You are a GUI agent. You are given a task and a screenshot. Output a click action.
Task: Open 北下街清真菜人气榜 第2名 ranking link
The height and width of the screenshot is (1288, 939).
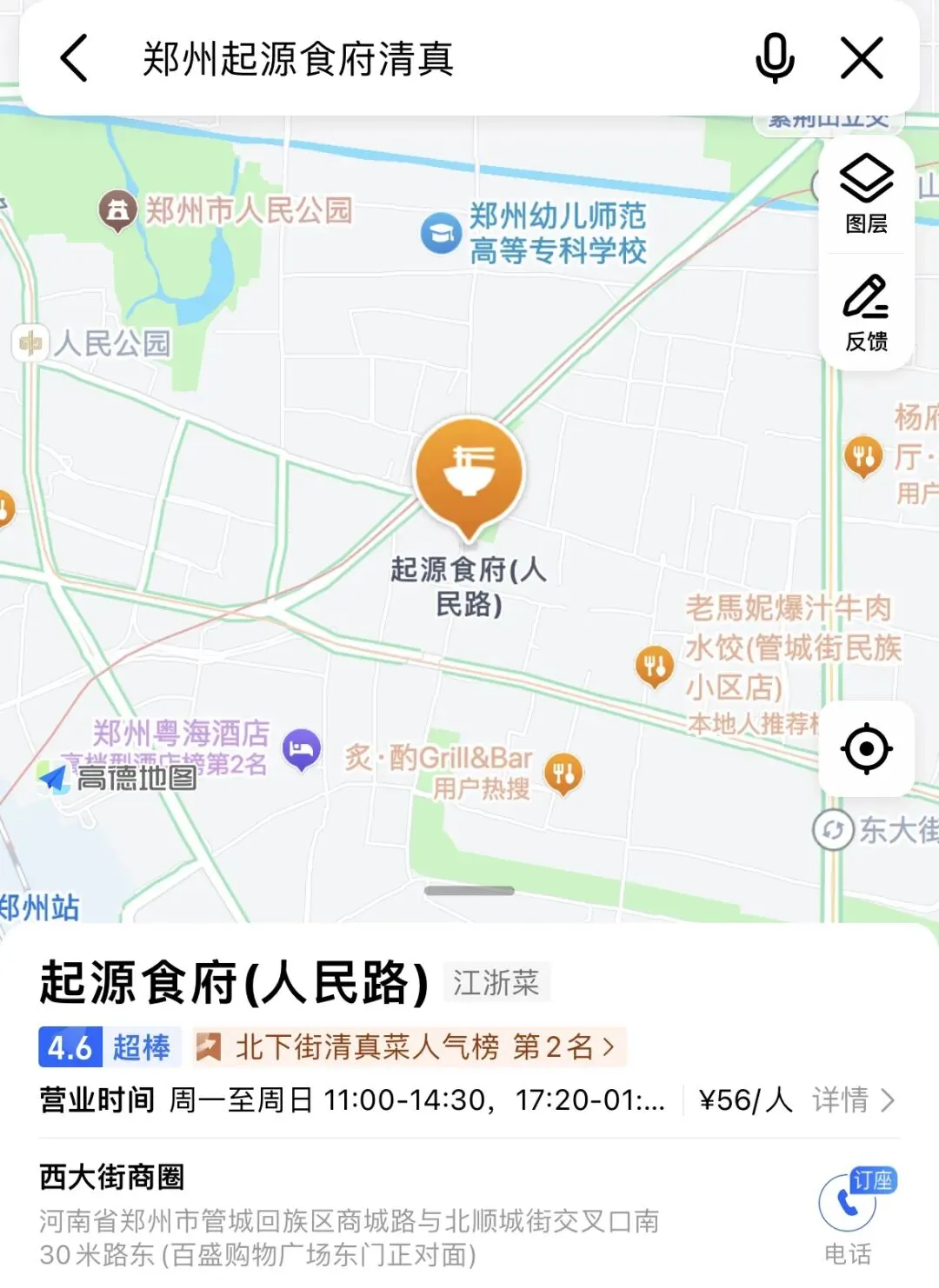pos(408,1046)
